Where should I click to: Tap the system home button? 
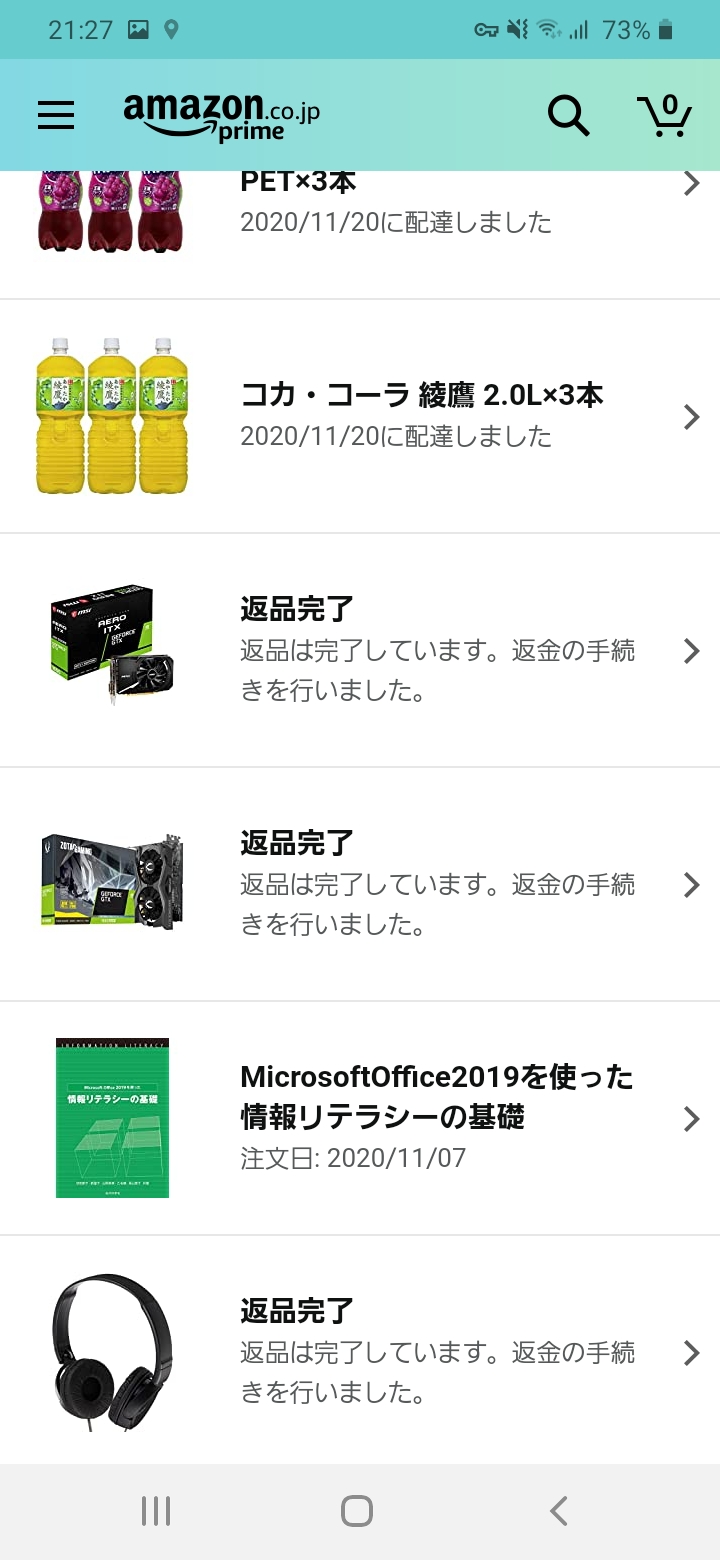[357, 1510]
